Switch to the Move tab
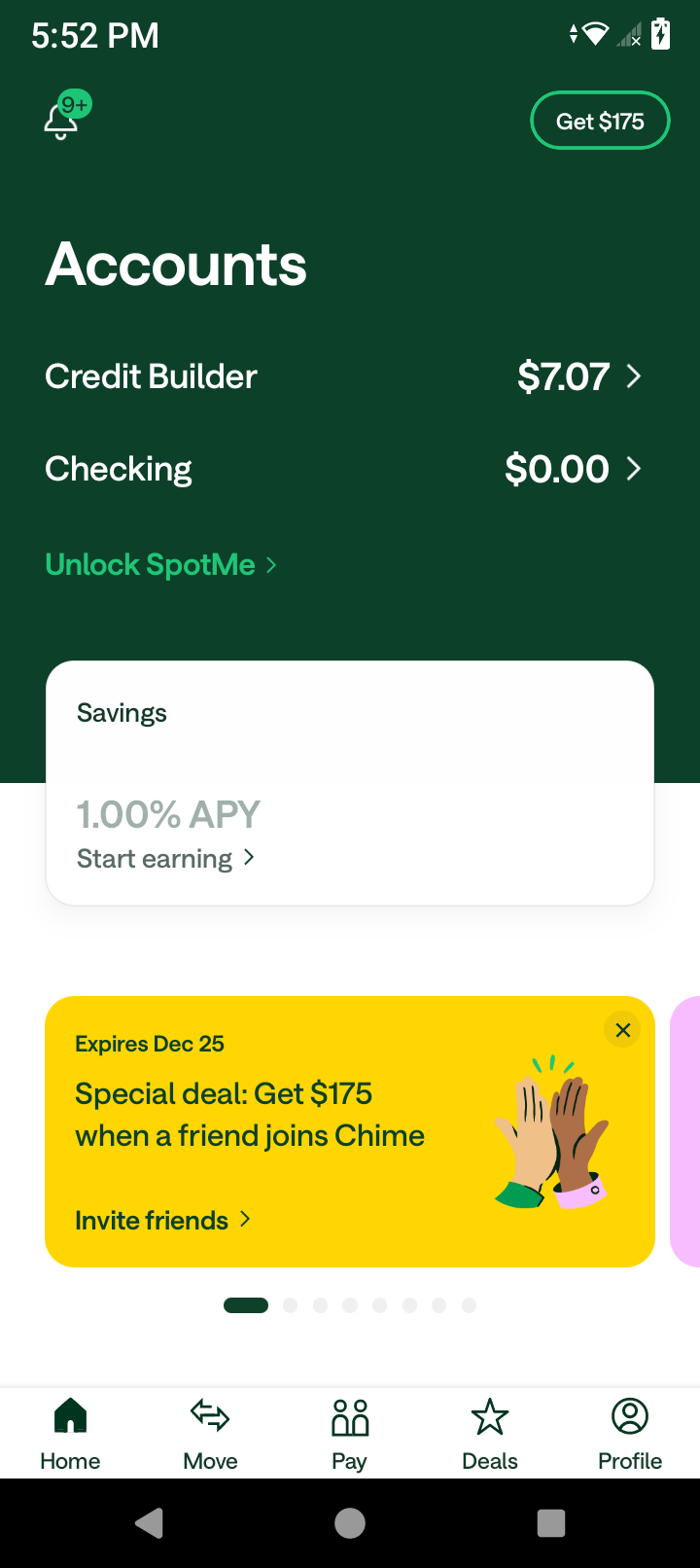The width and height of the screenshot is (700, 1568). (x=210, y=1434)
